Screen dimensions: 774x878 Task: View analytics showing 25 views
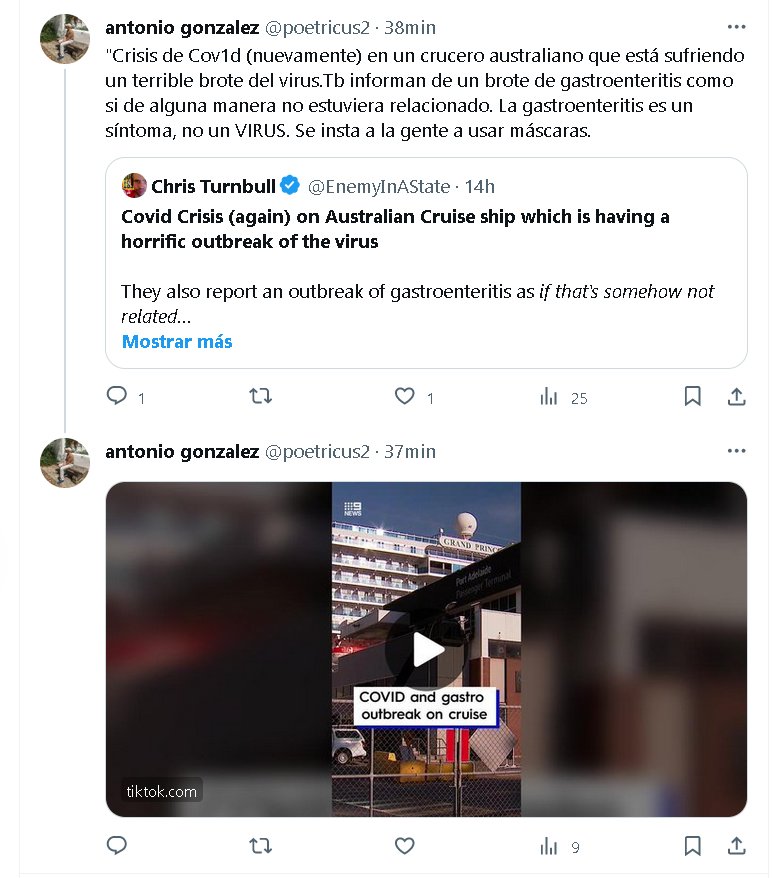[549, 397]
